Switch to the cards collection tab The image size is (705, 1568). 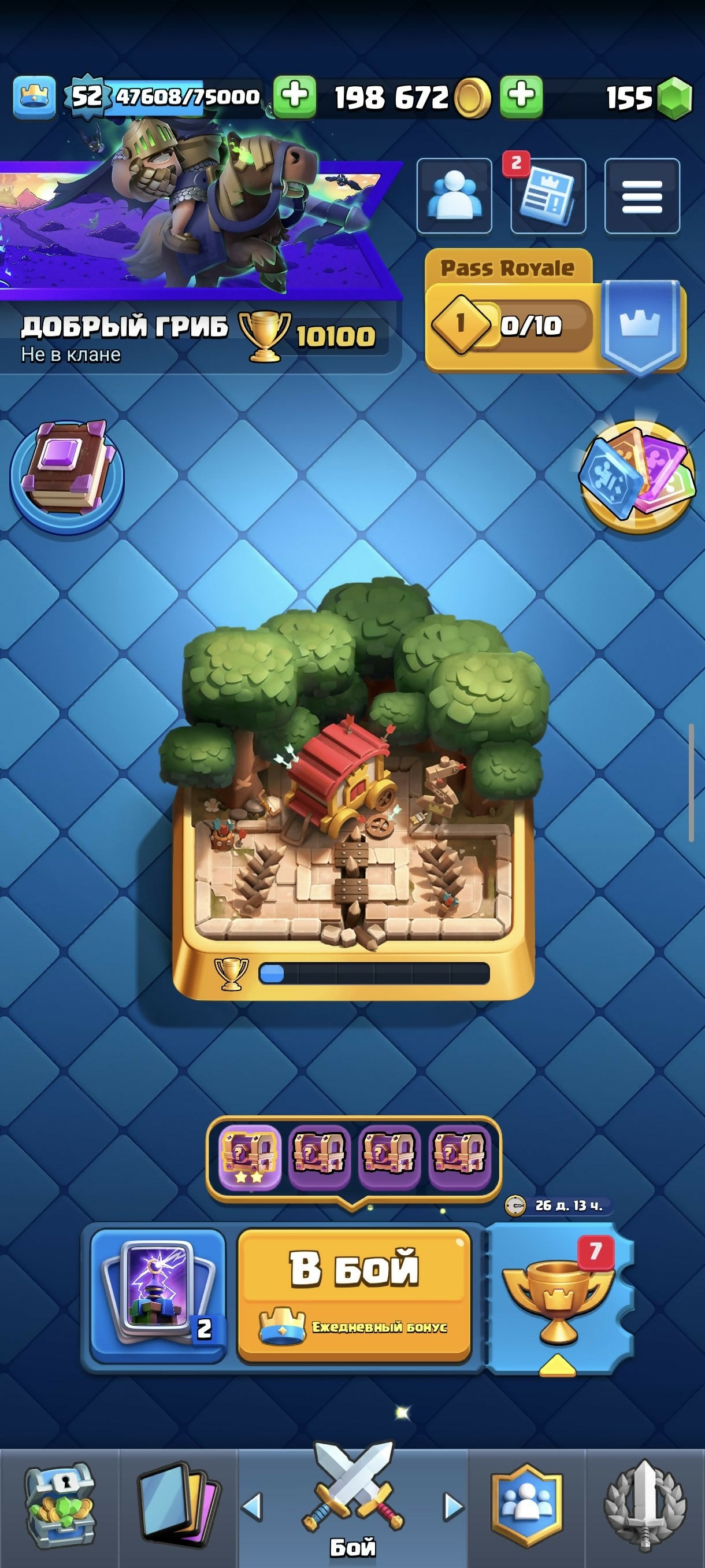(x=177, y=1507)
